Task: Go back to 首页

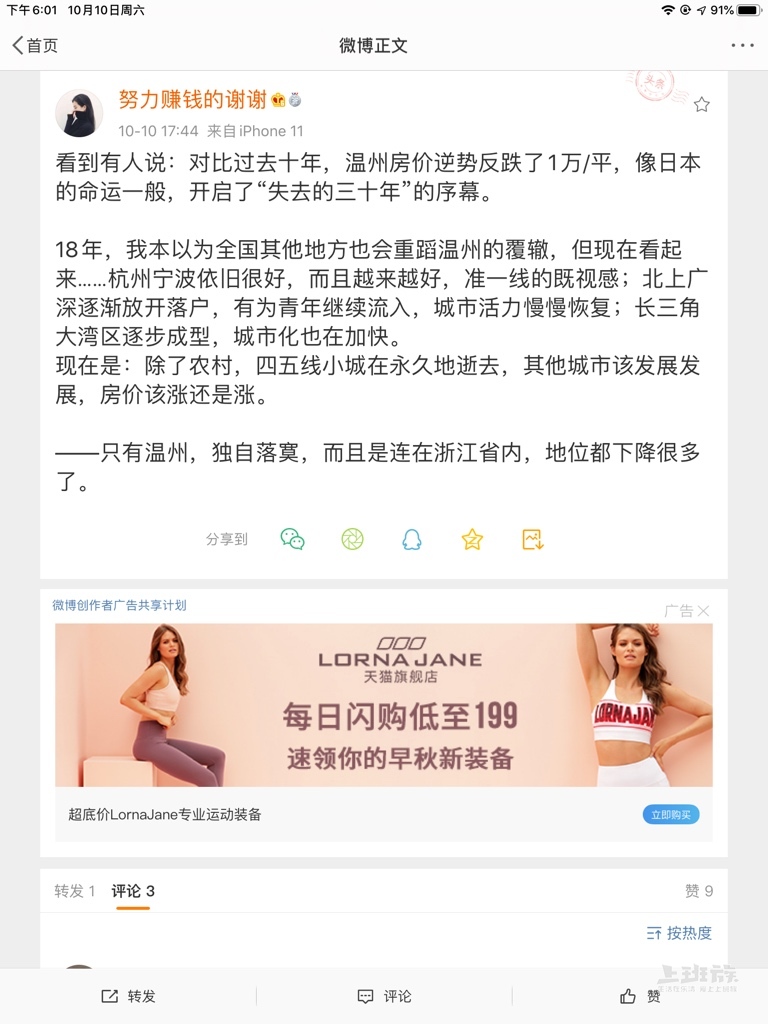Action: [35, 46]
